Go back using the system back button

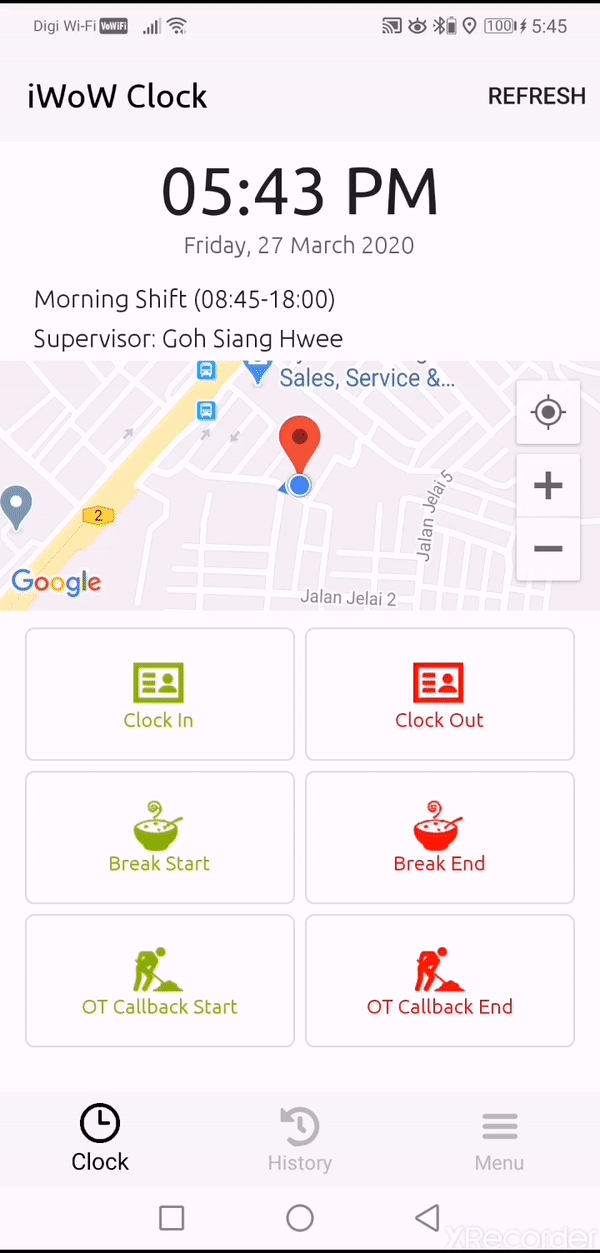[x=428, y=1217]
